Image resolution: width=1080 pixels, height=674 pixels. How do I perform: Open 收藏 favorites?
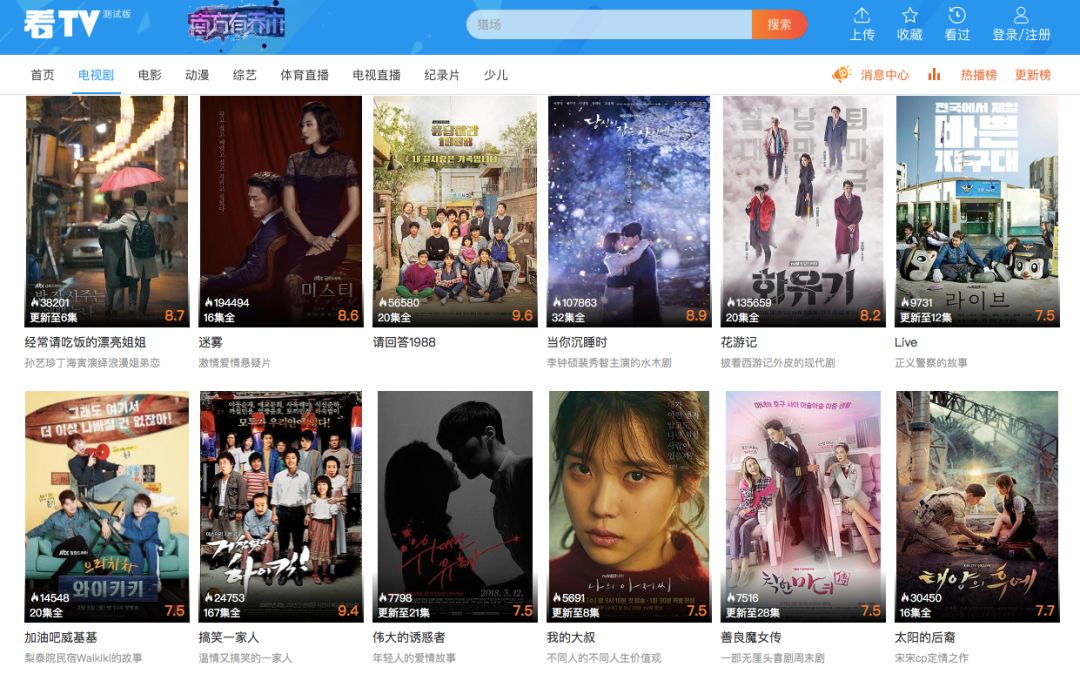[910, 25]
